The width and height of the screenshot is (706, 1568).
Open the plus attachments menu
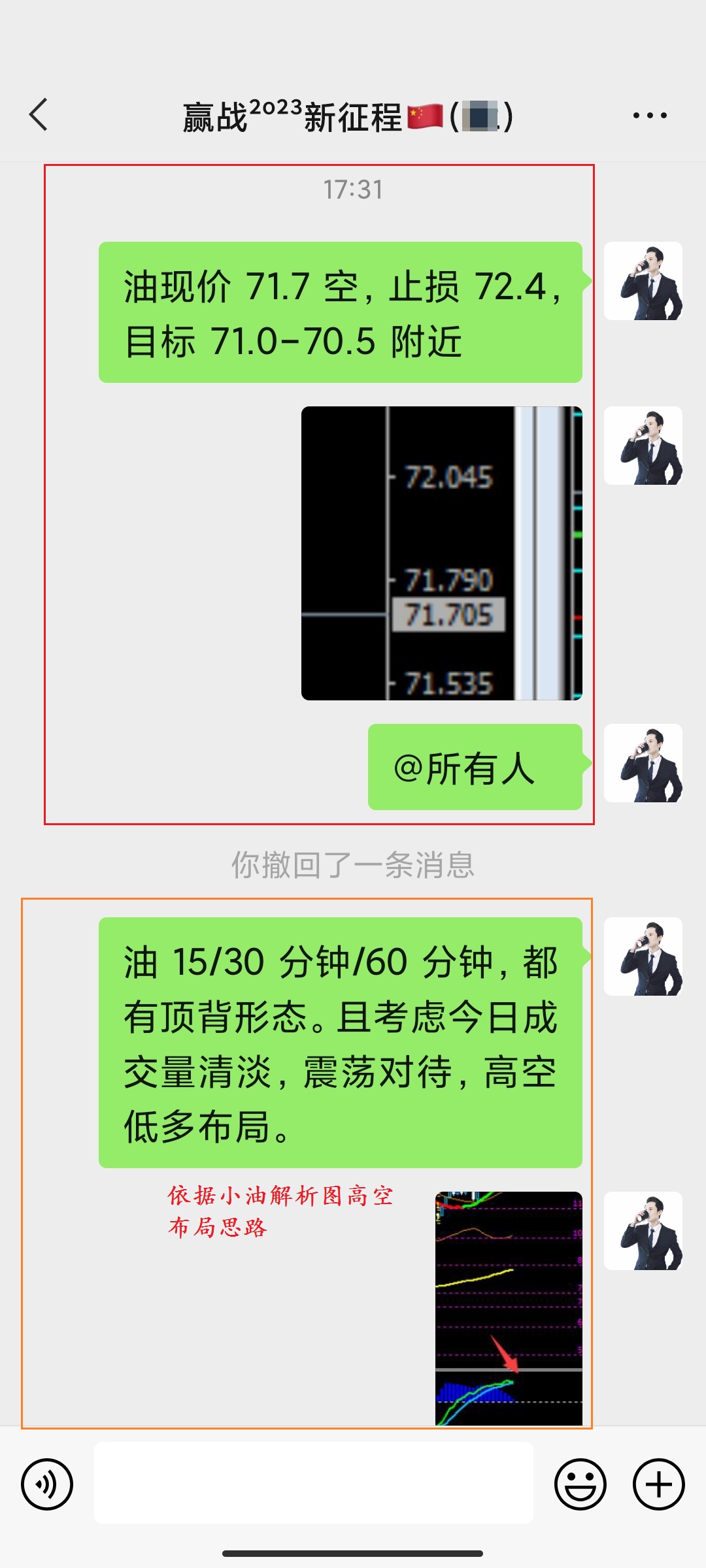(x=658, y=1484)
